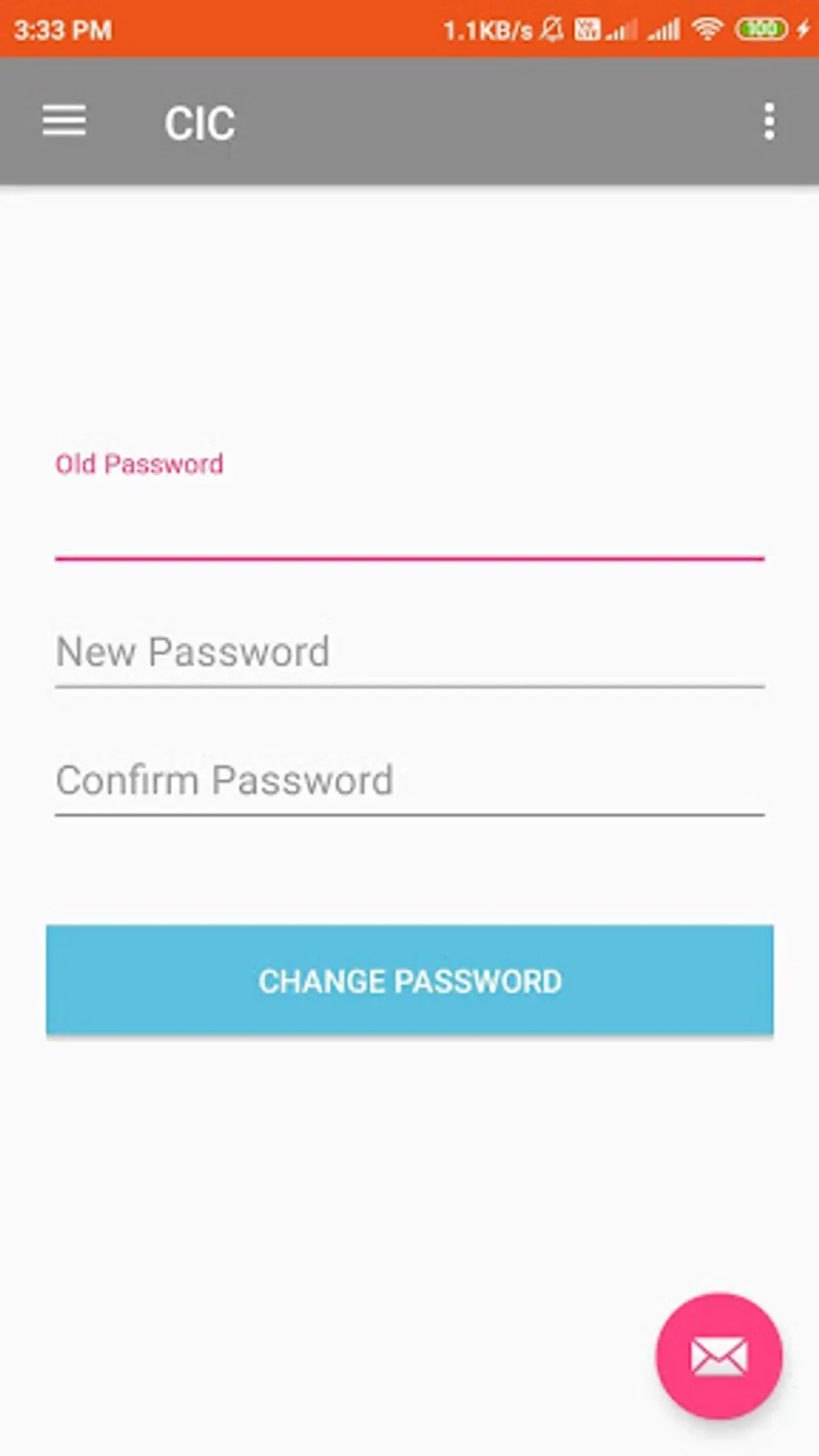
Task: Open the three-dot overflow menu
Action: coord(769,121)
